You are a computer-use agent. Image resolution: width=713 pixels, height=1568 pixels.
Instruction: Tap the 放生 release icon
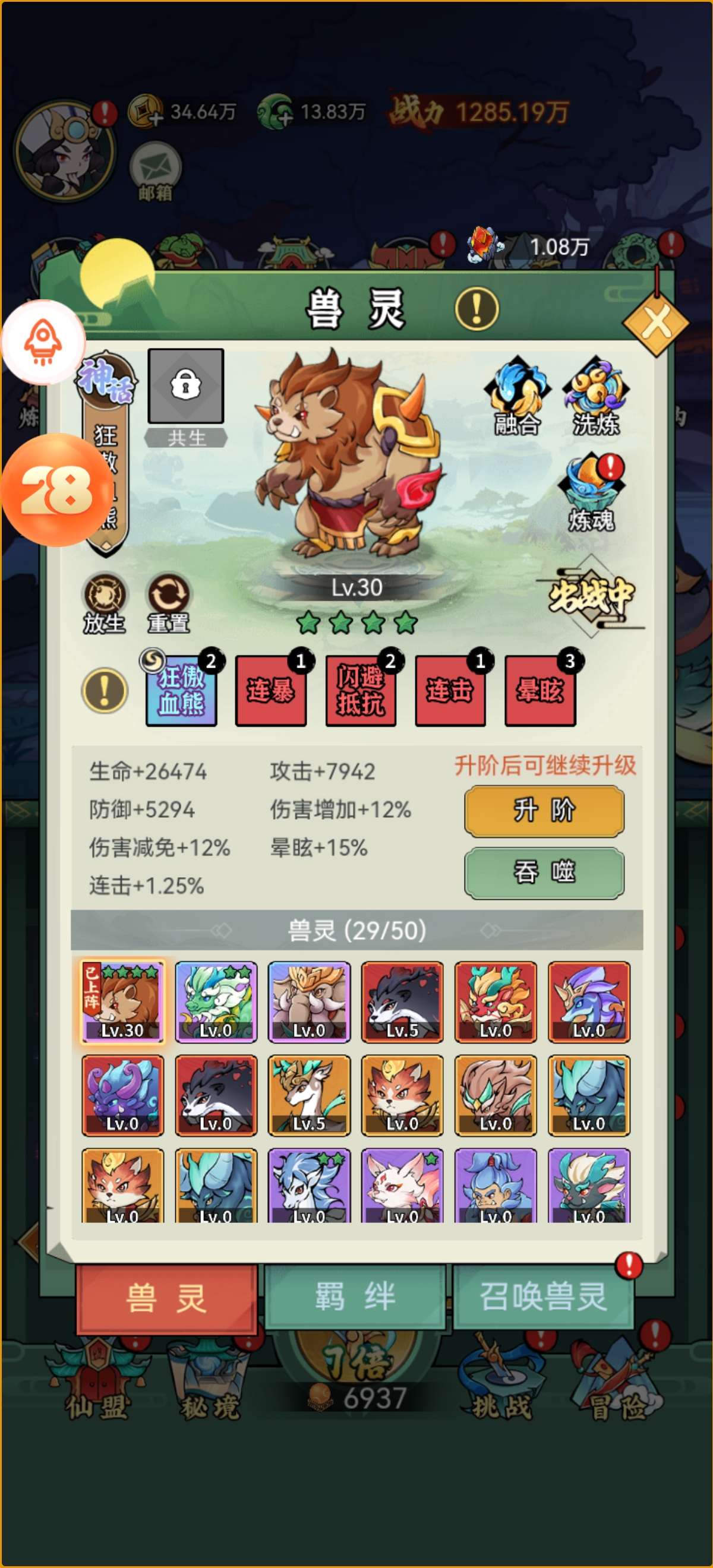point(105,603)
